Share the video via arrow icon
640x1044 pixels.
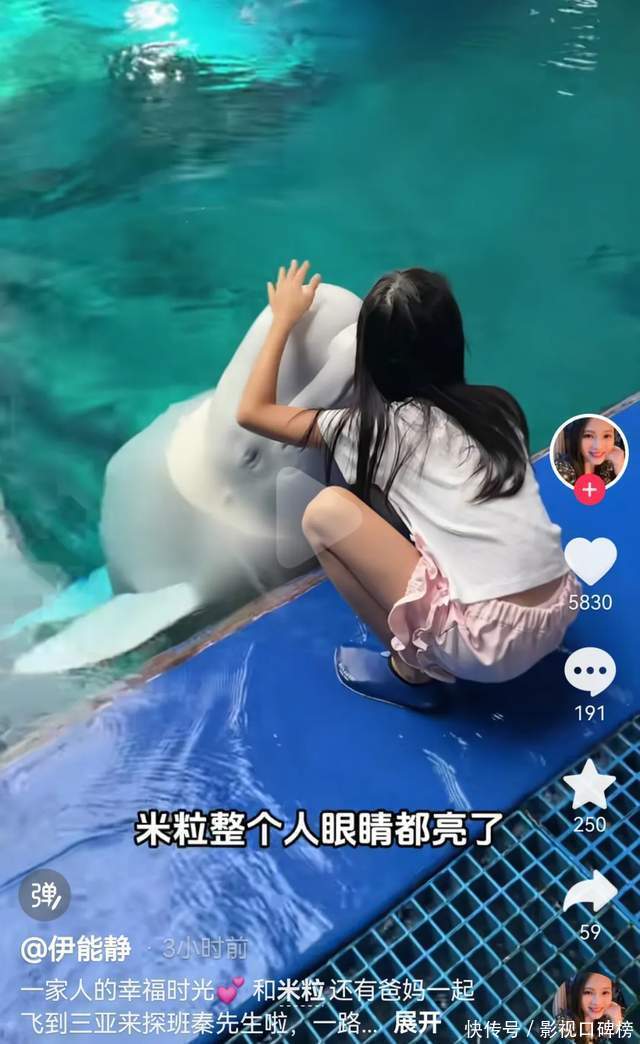(590, 892)
